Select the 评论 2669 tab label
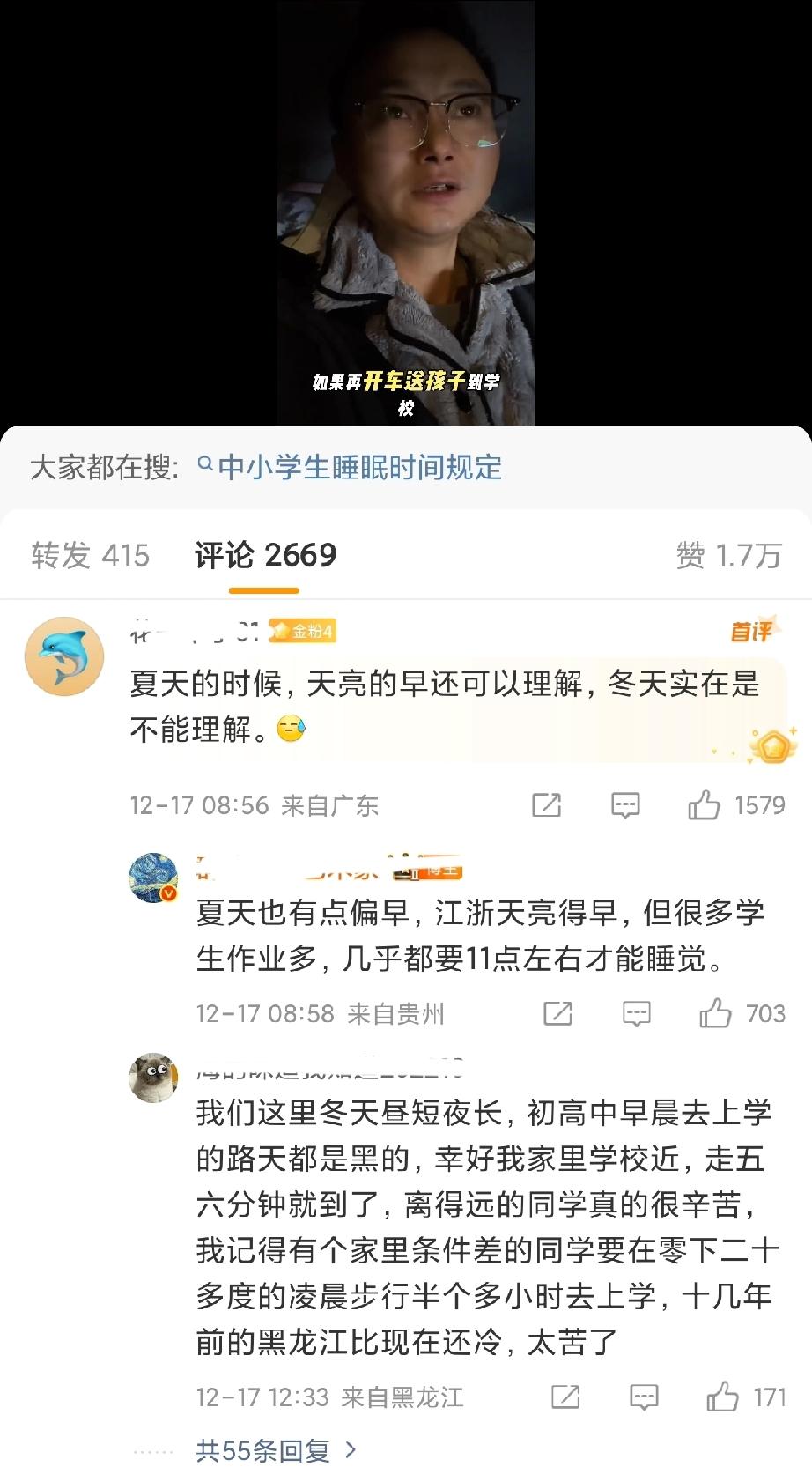This screenshot has height=1467, width=812. point(269,556)
